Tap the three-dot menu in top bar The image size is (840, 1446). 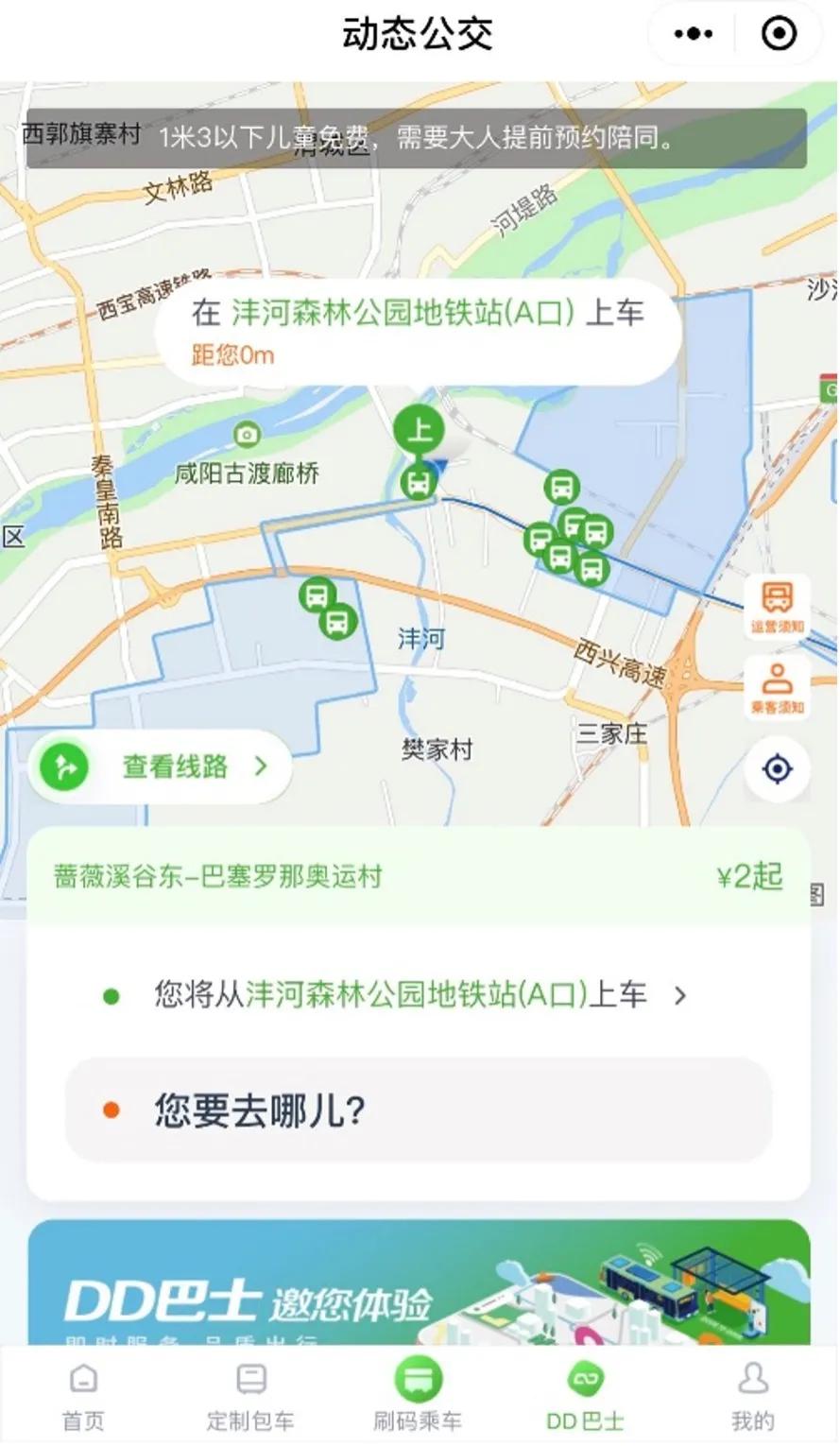pyautogui.click(x=691, y=32)
